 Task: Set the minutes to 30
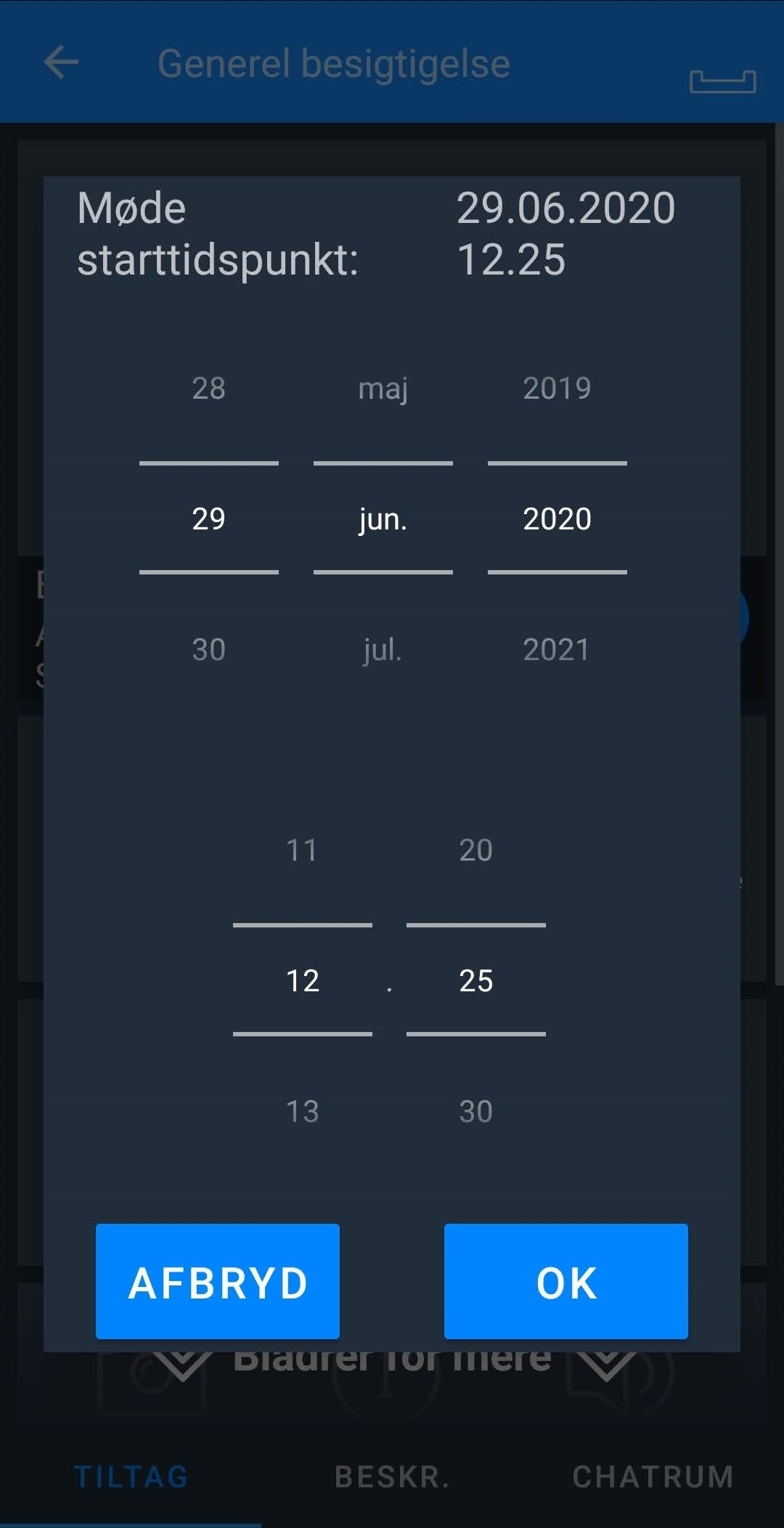[475, 1111]
